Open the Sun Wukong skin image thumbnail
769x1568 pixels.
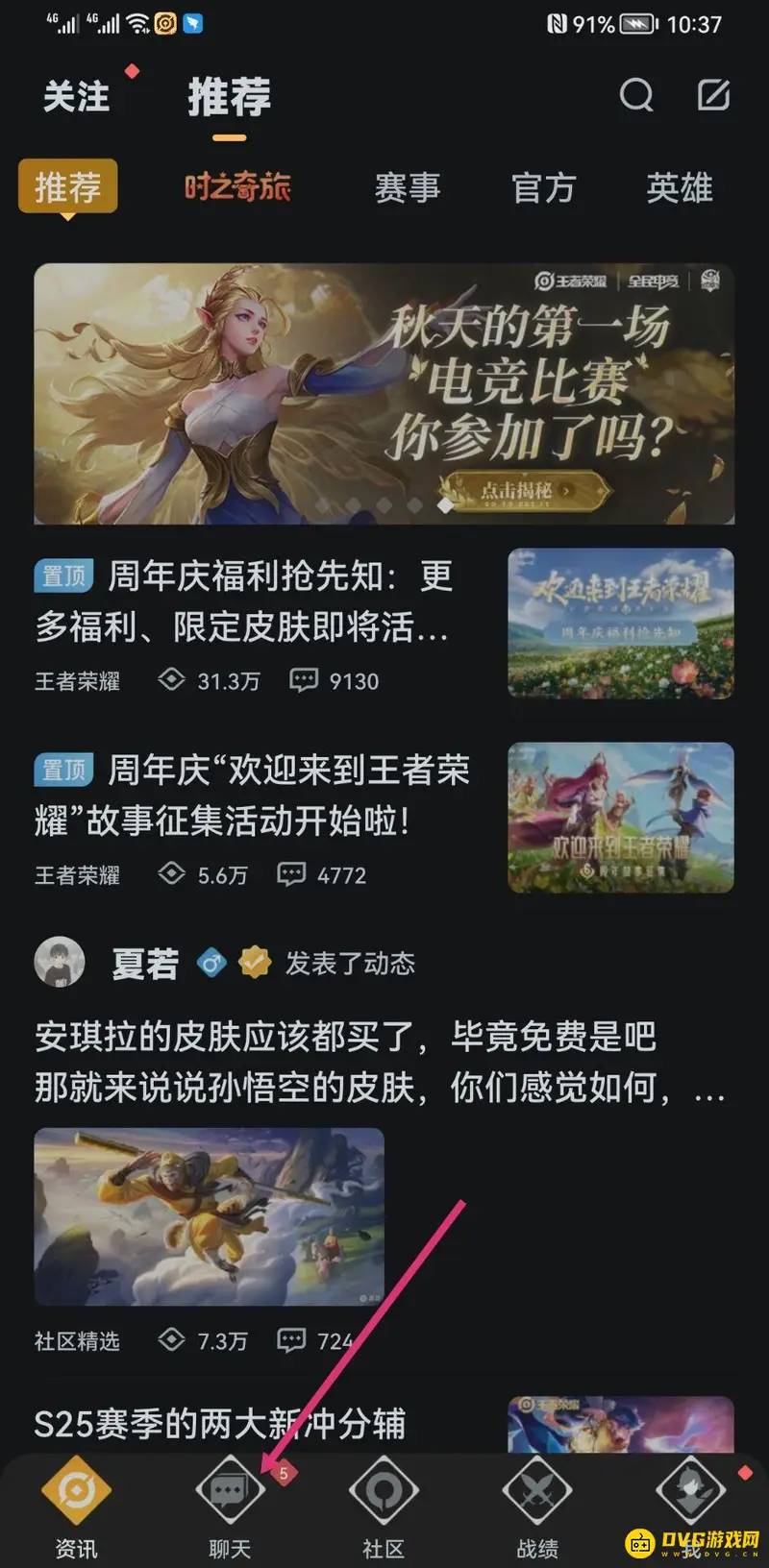pyautogui.click(x=209, y=1217)
